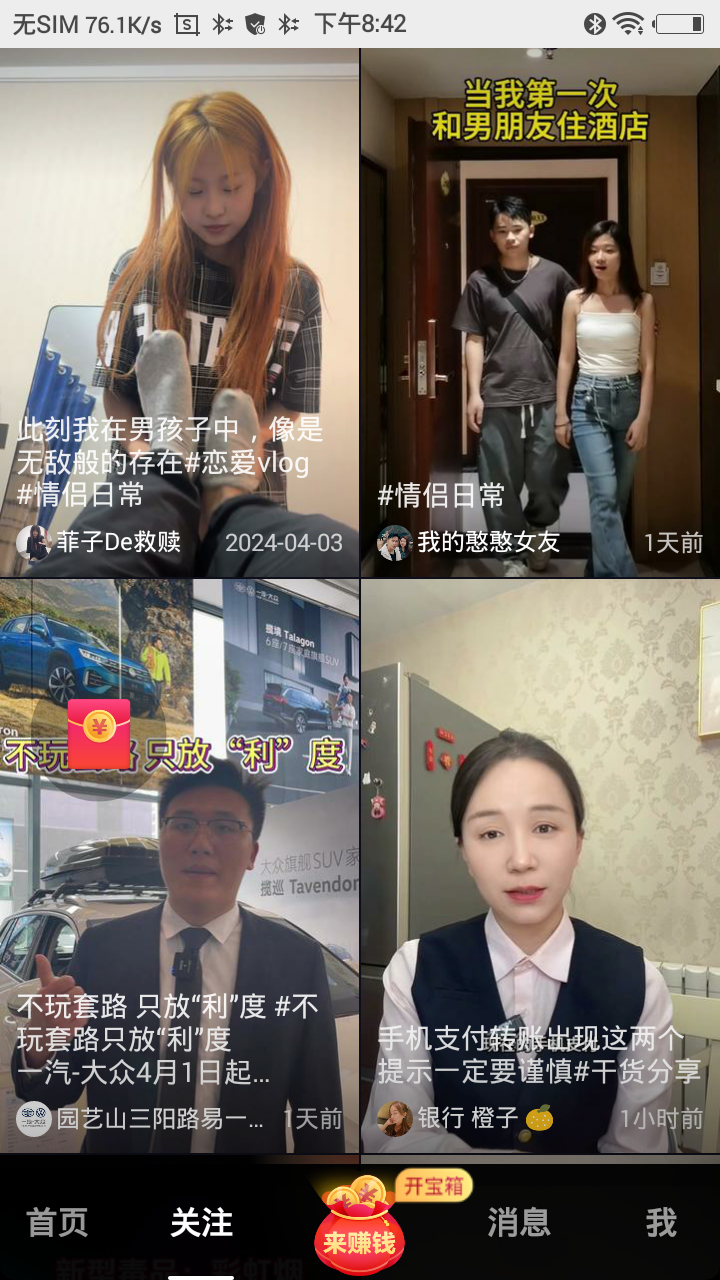Switch to the 首页 tab

tap(57, 1222)
